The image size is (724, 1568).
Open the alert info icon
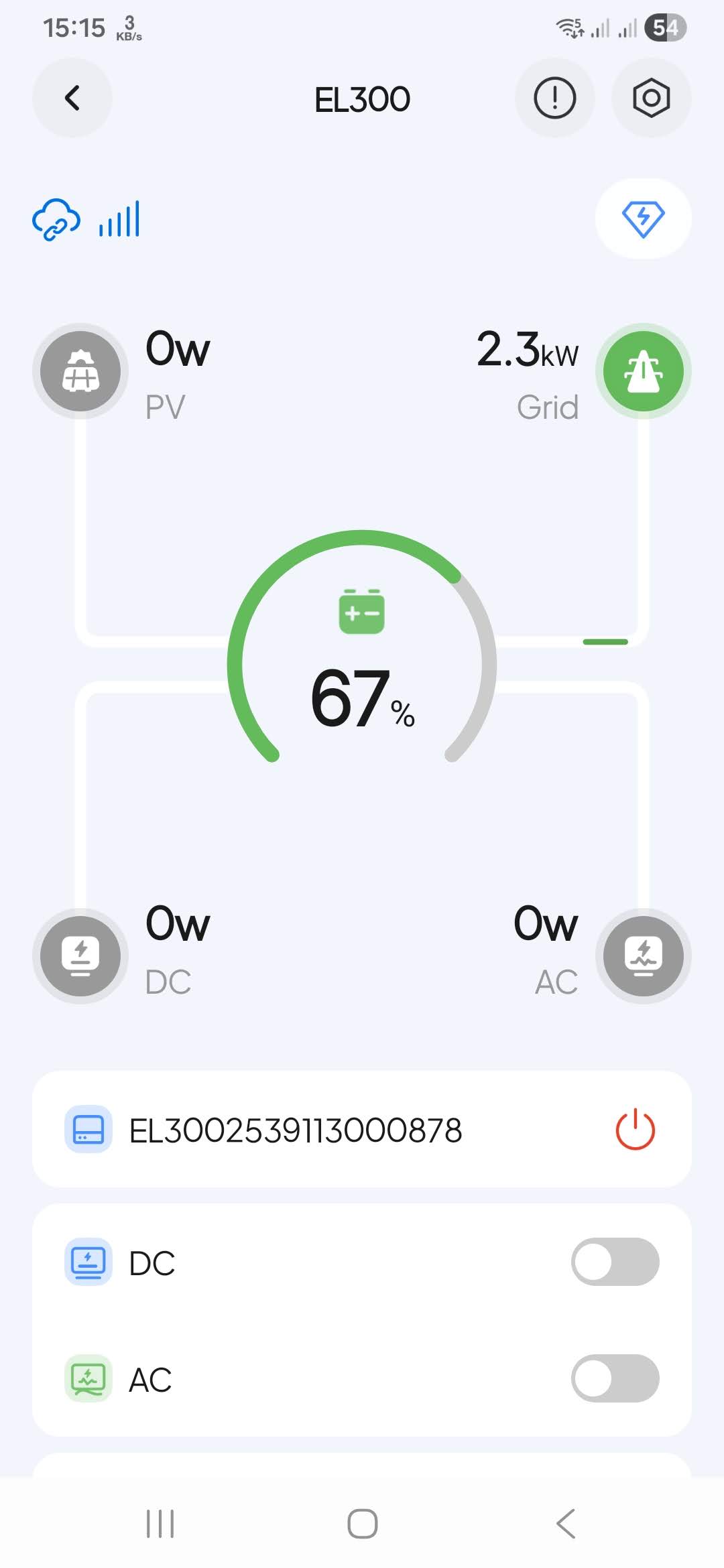coord(554,99)
